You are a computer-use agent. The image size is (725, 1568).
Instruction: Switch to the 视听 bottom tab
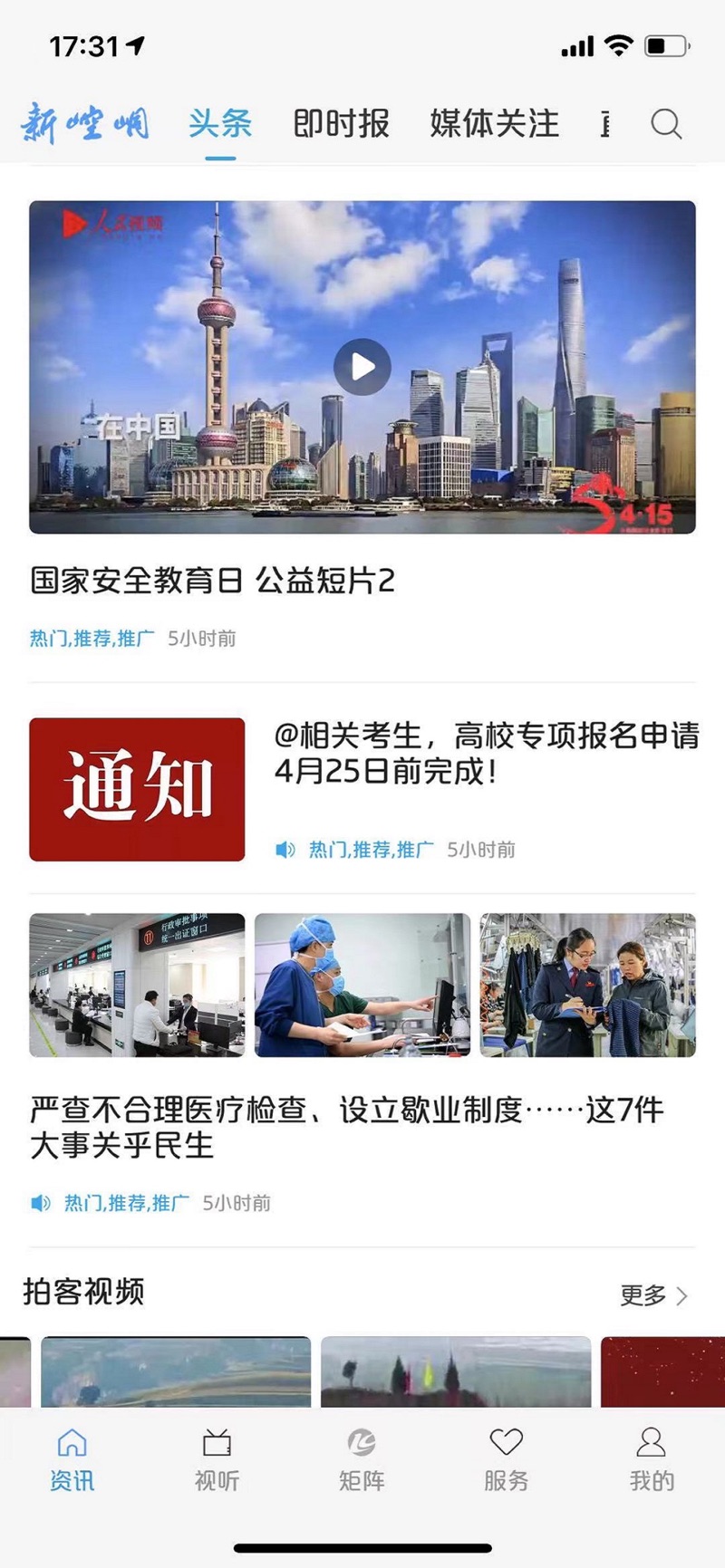pos(217,1459)
